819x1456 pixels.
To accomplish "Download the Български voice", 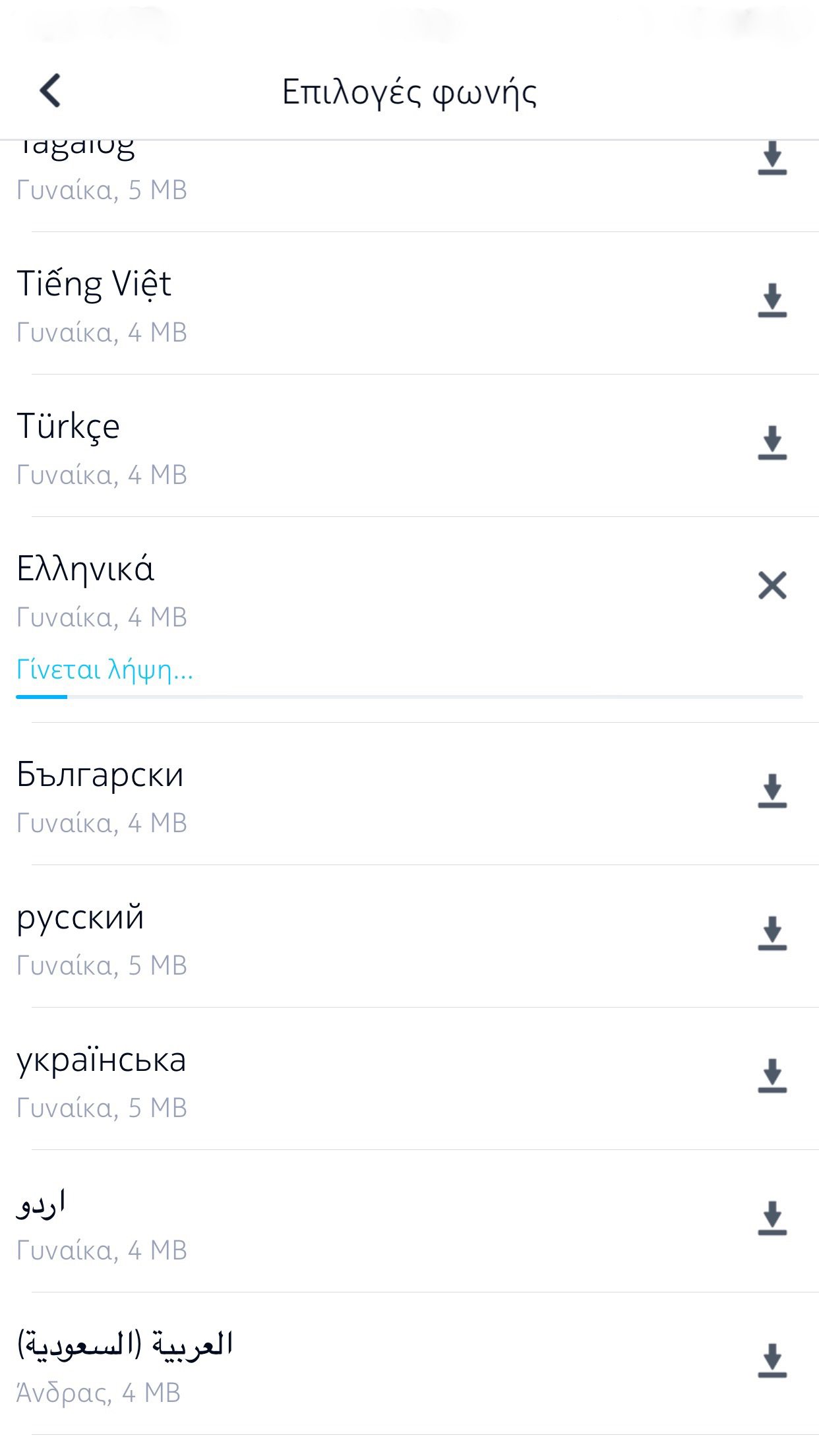I will coord(772,791).
